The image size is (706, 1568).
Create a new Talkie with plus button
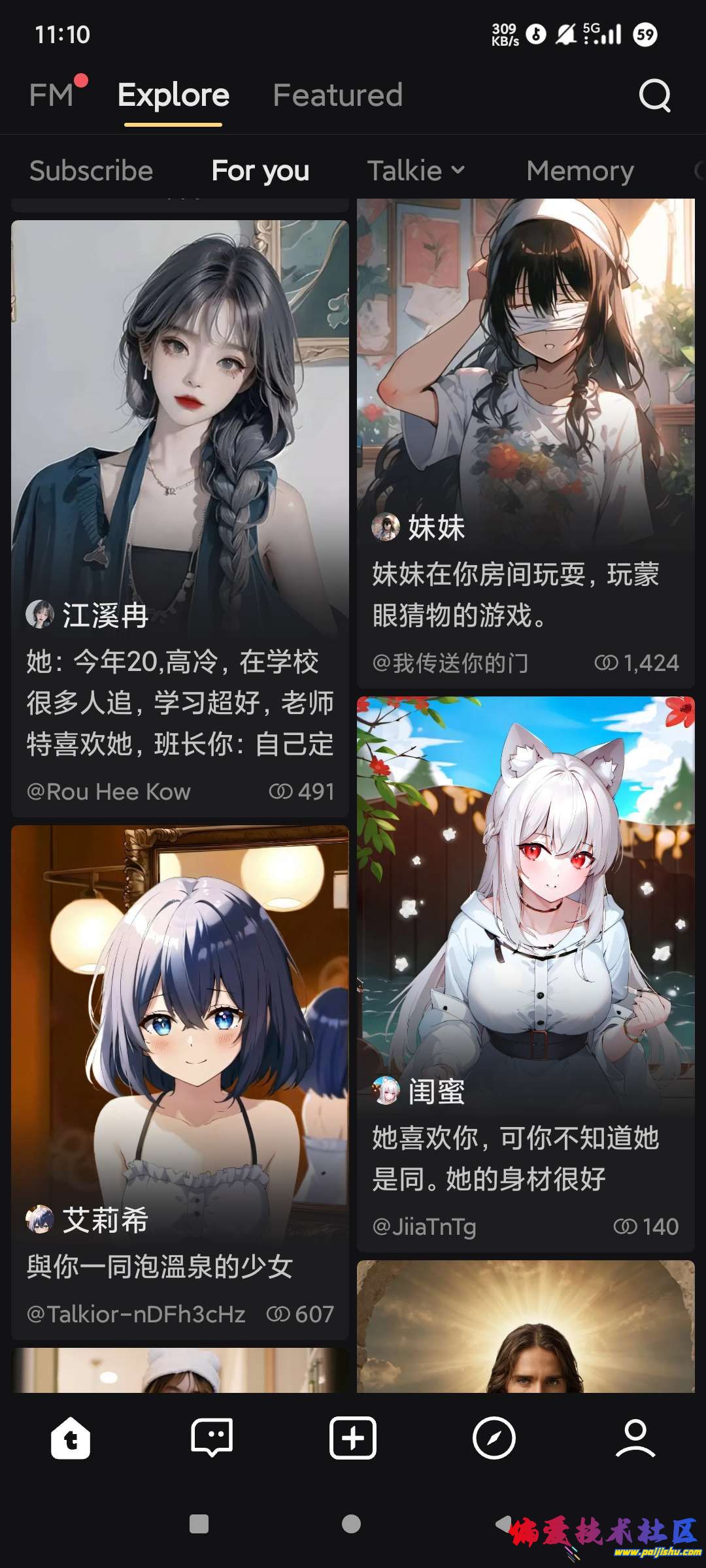353,1438
